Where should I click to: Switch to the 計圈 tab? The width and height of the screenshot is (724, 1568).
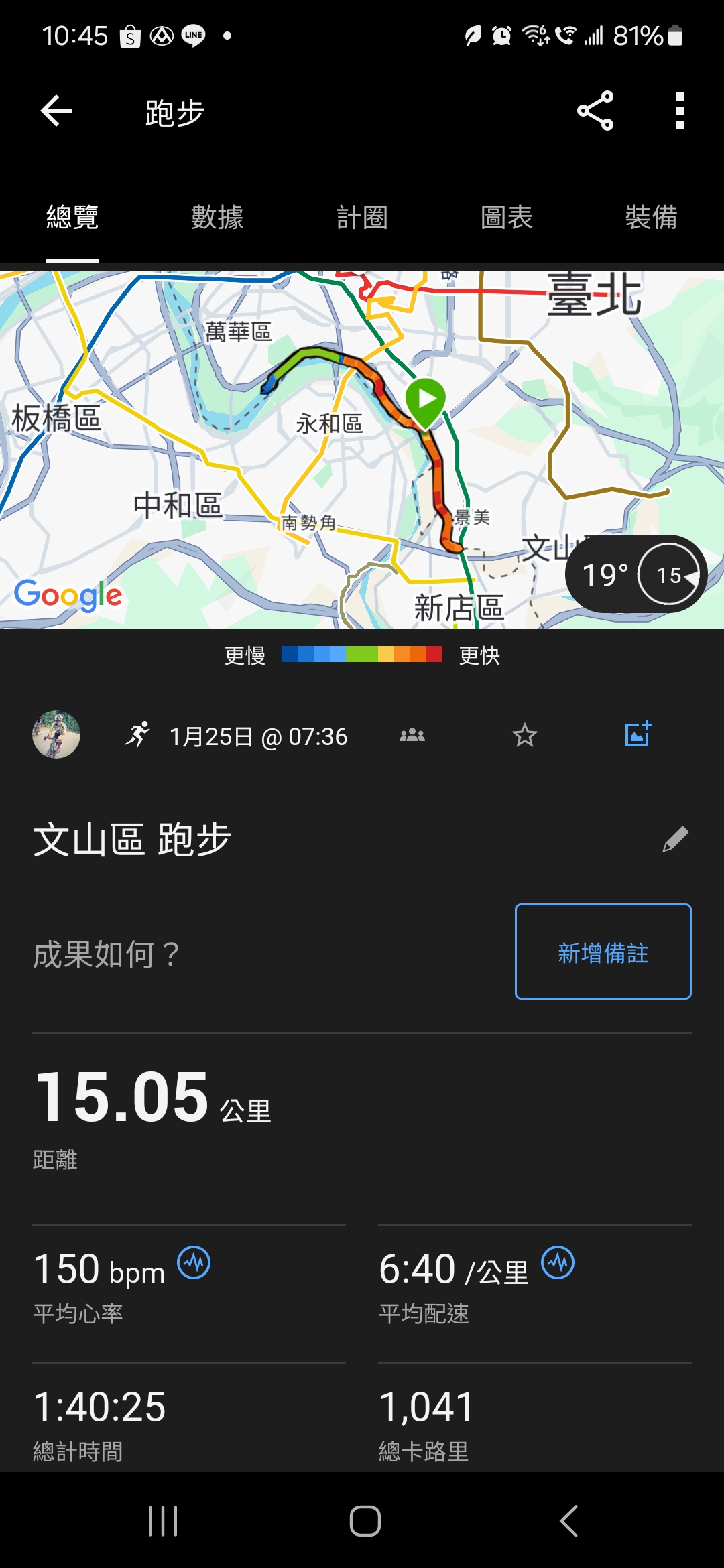[x=362, y=218]
